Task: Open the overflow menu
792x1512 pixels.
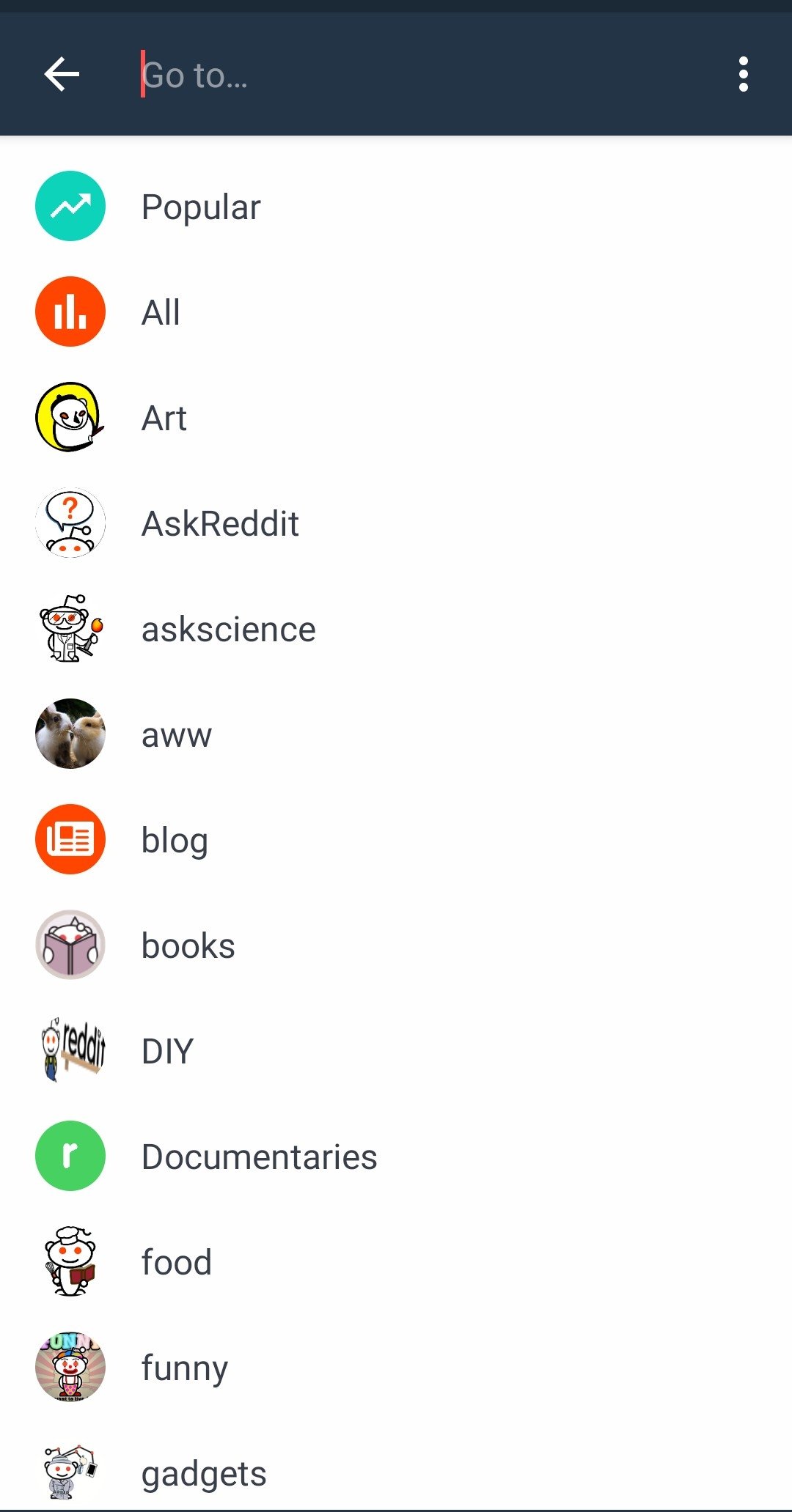Action: (743, 75)
